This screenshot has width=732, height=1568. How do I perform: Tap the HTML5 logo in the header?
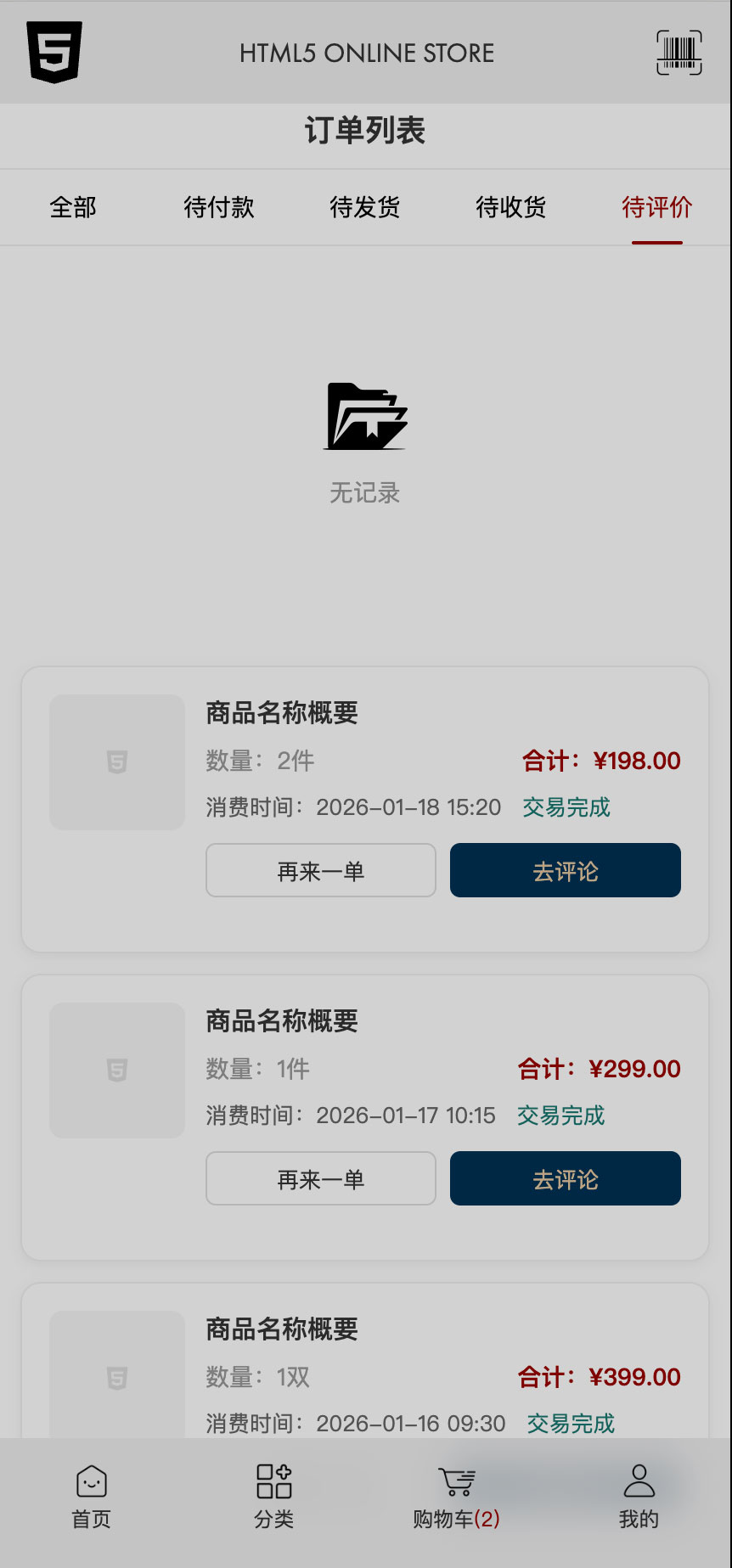[54, 53]
